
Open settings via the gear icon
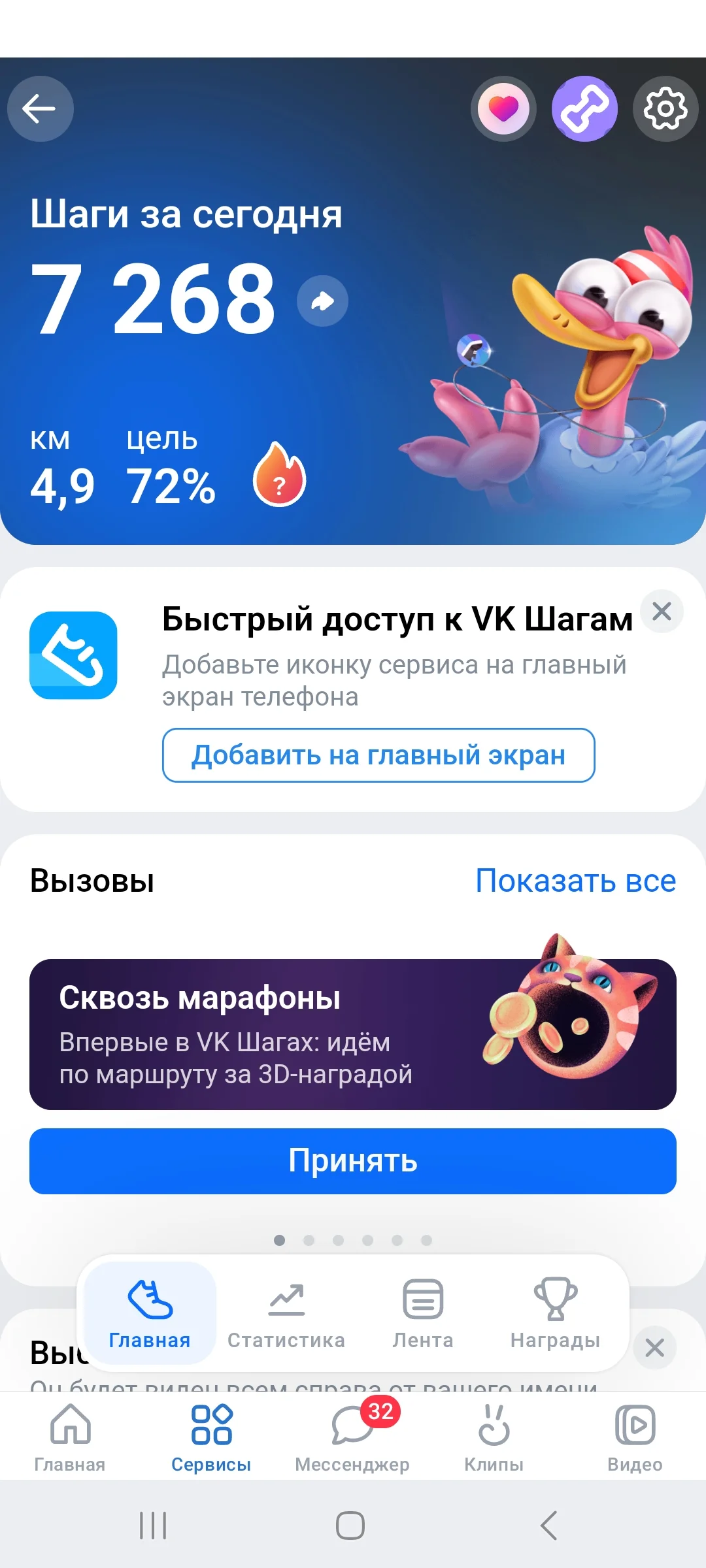[x=665, y=109]
